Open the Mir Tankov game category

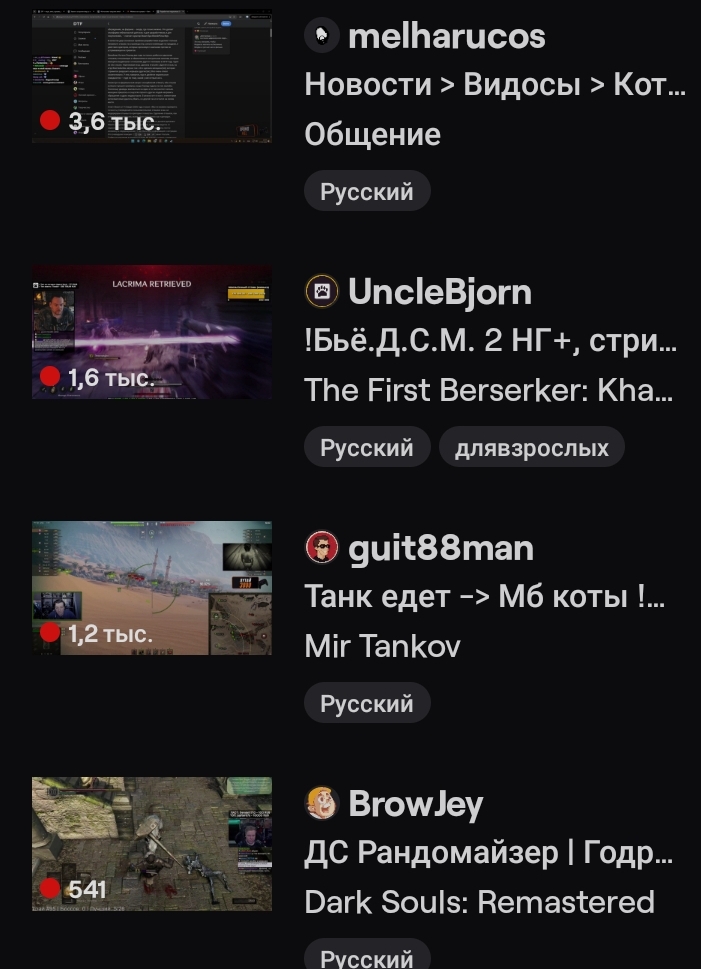pyautogui.click(x=382, y=646)
